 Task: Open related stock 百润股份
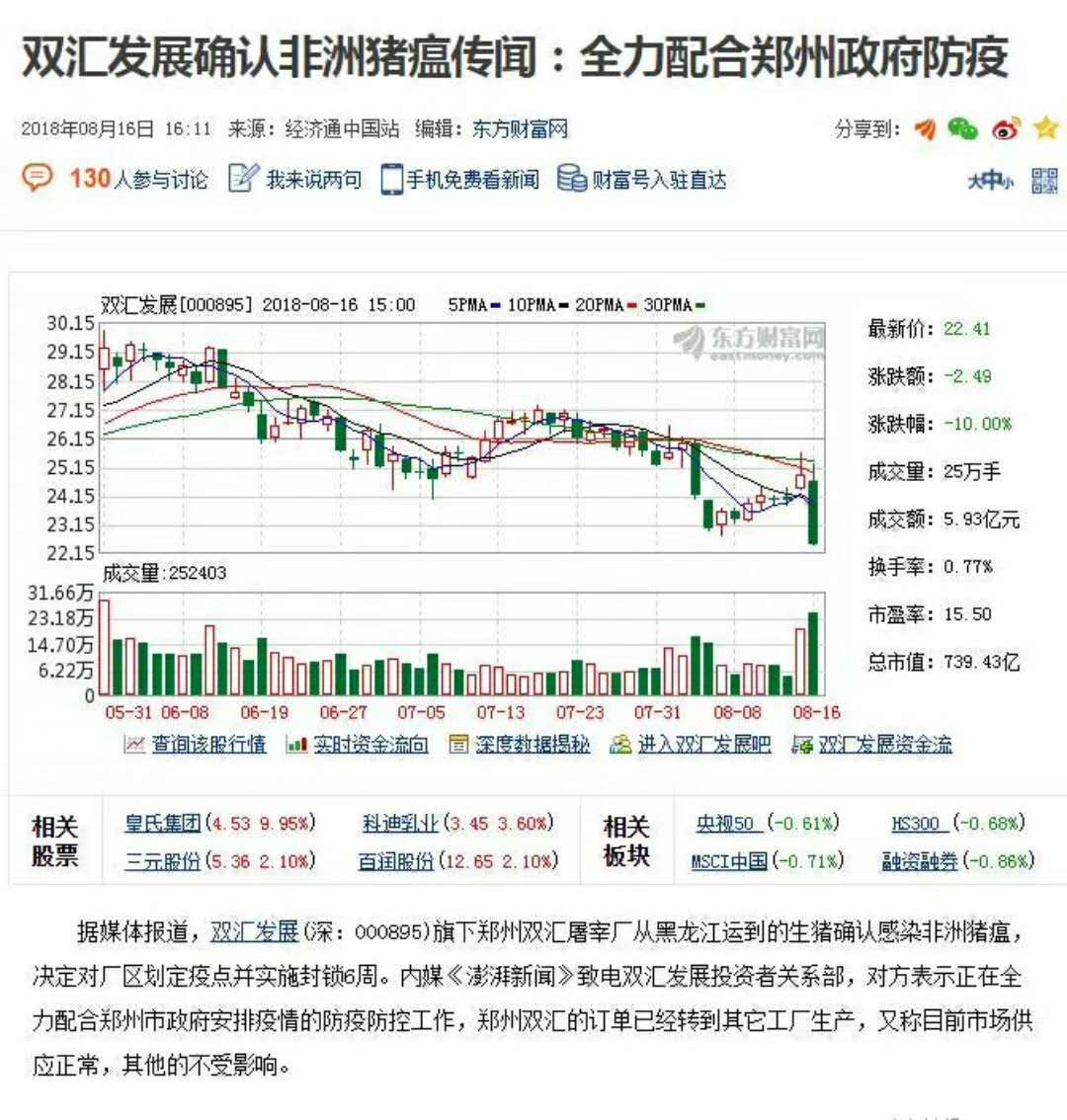(x=396, y=861)
